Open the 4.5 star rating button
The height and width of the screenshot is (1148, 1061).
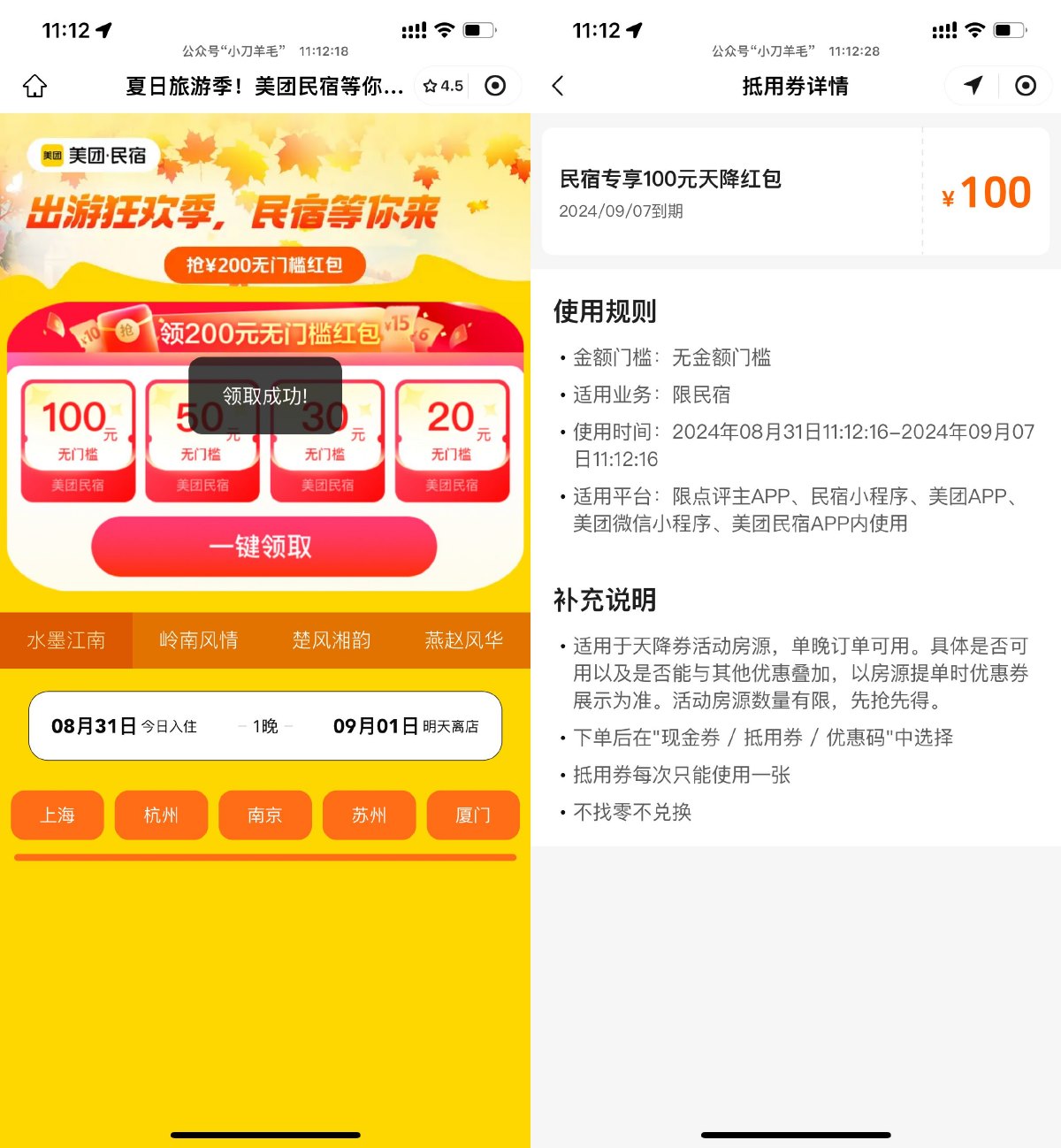[444, 86]
